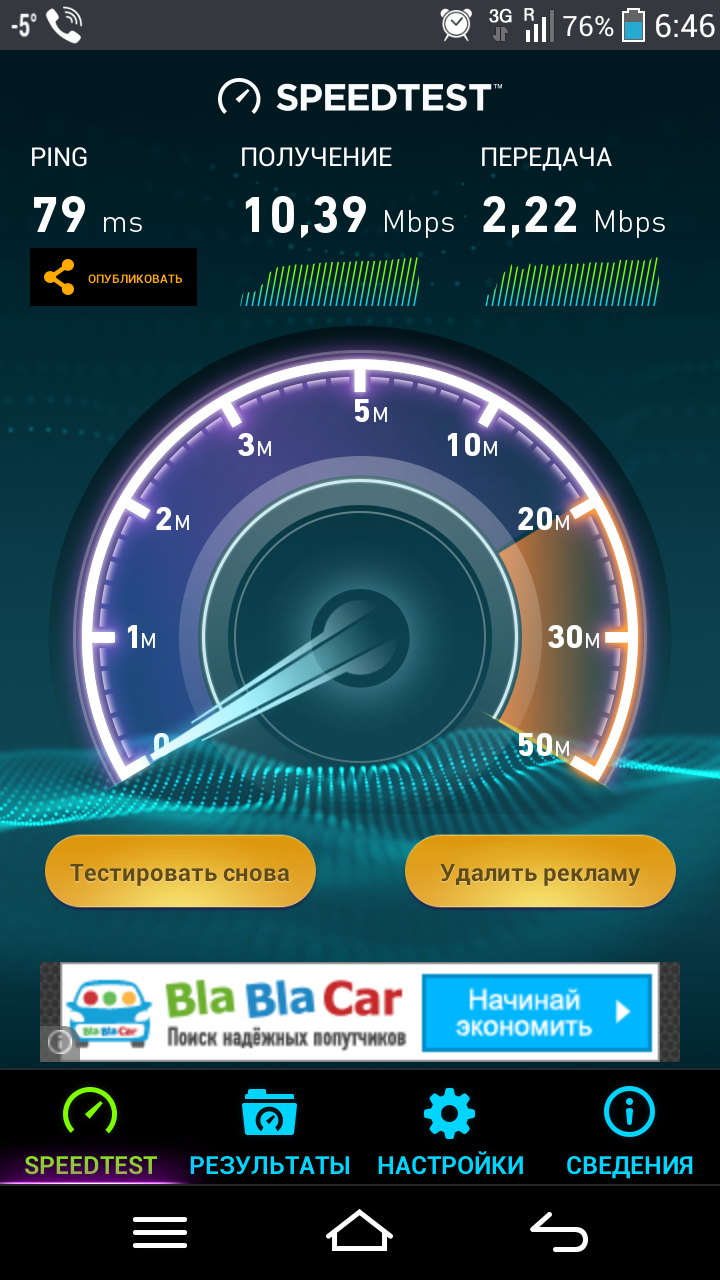Switch to the Результаты tab
The height and width of the screenshot is (1280, 720).
click(x=270, y=1130)
